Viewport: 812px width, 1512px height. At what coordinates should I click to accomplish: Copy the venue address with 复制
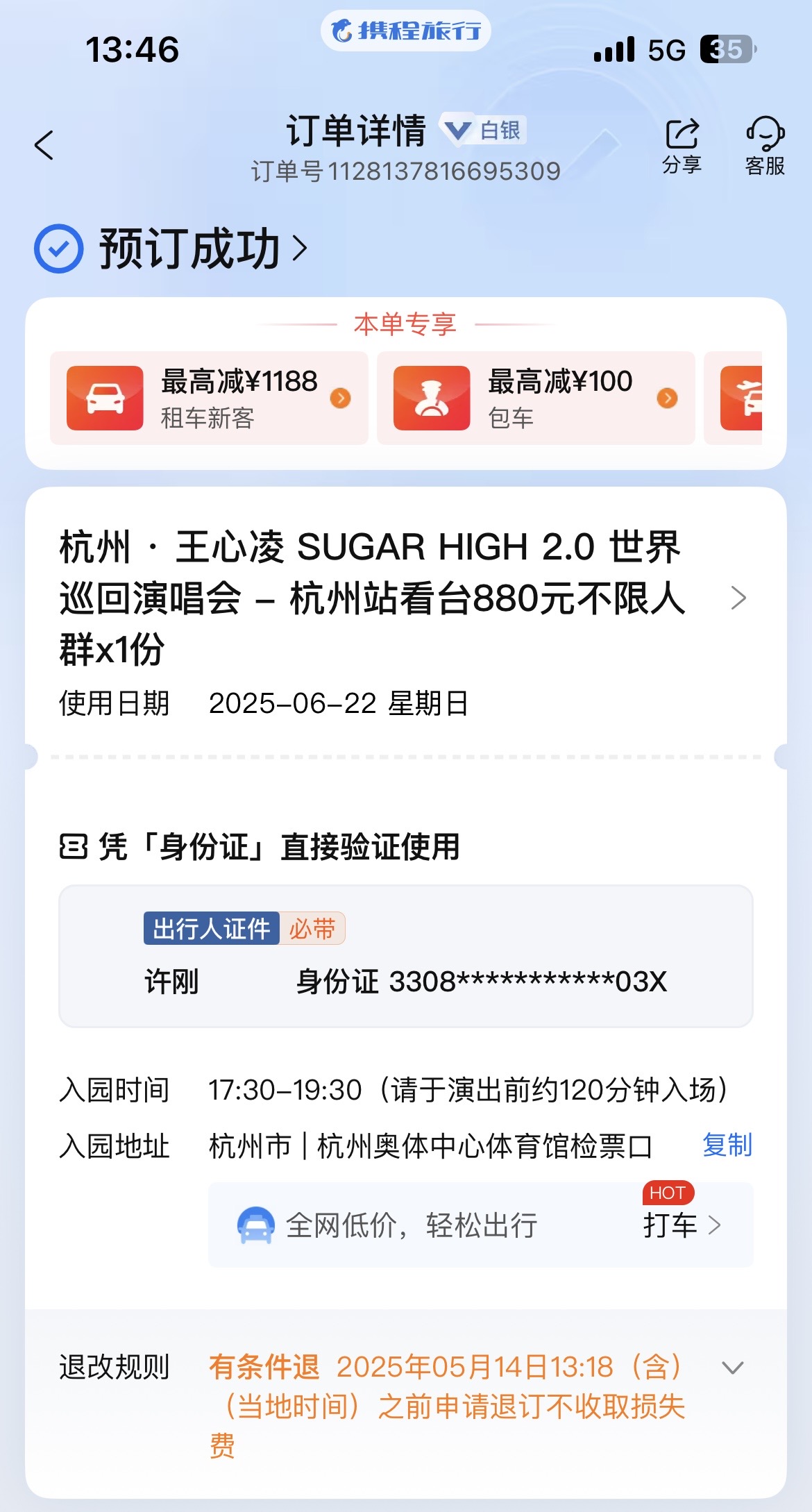click(x=727, y=1145)
